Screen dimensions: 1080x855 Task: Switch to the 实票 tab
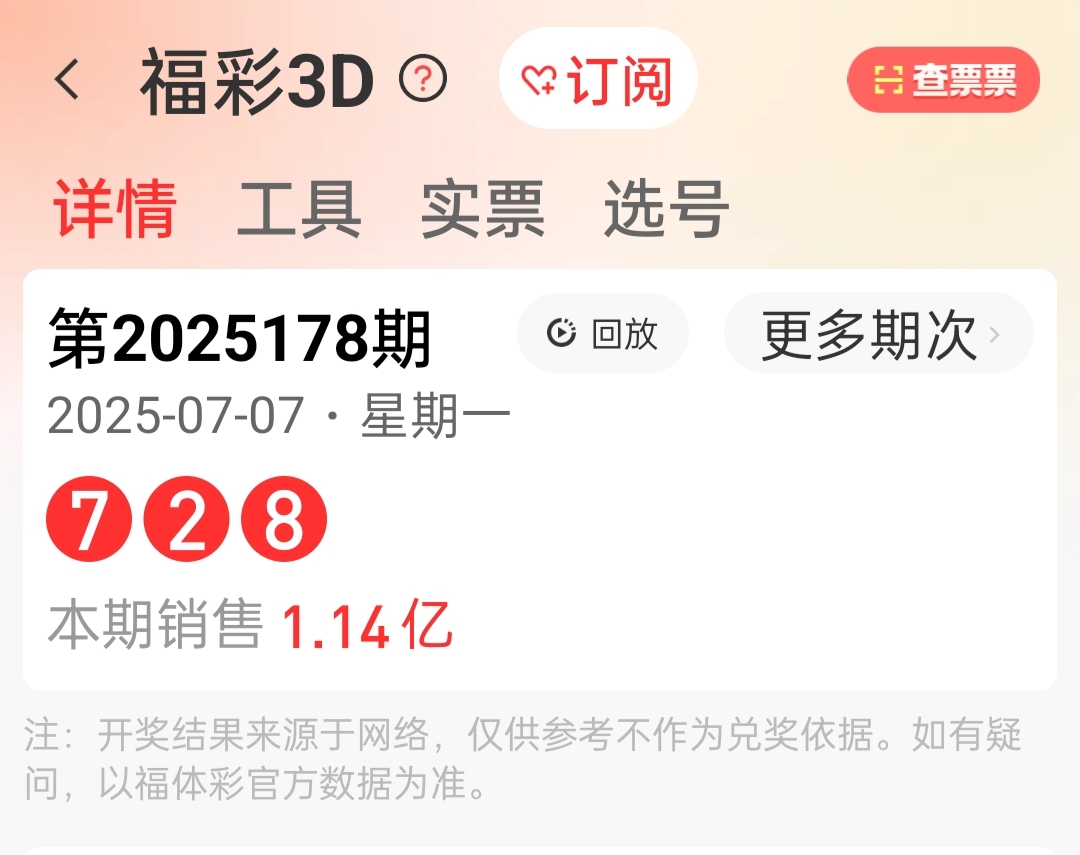click(483, 208)
